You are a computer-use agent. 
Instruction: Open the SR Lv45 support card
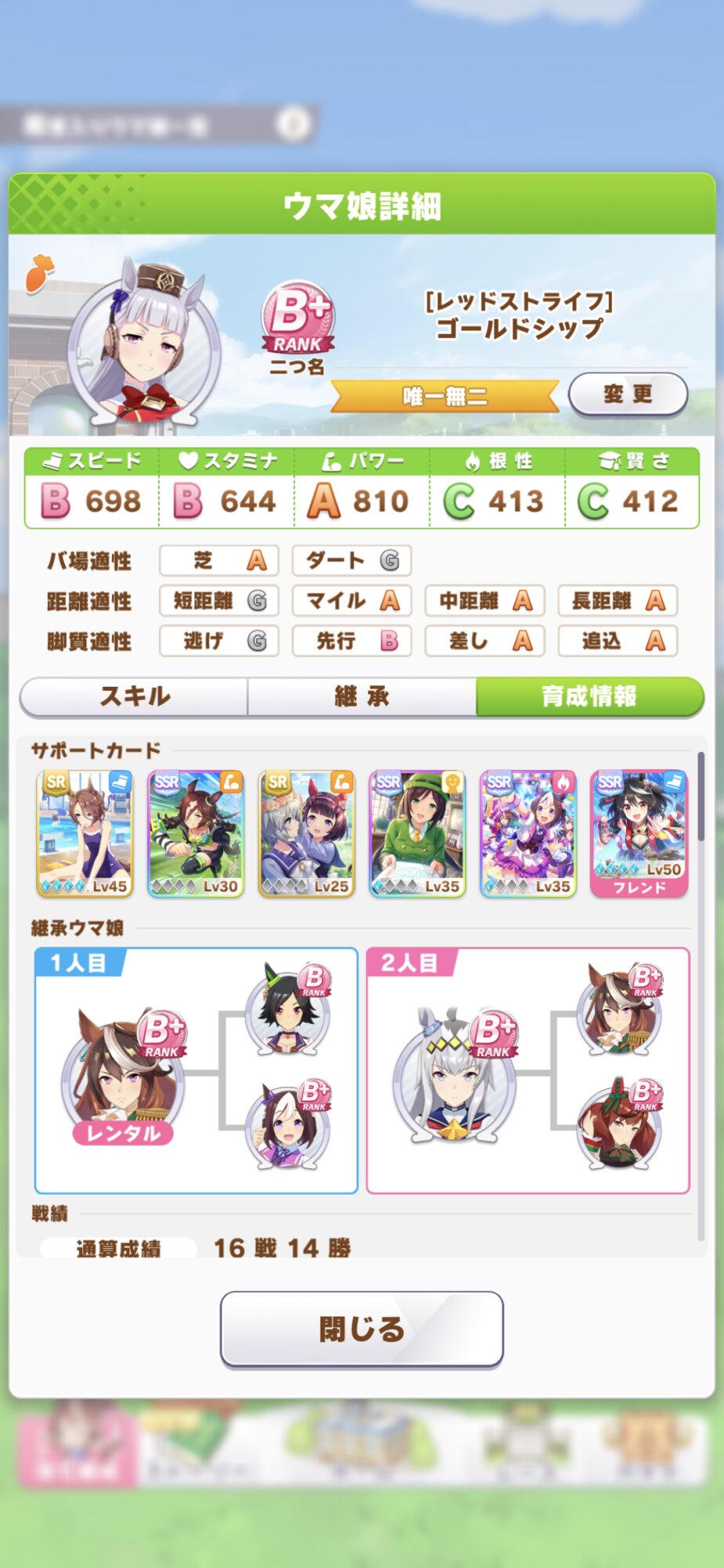tap(85, 833)
